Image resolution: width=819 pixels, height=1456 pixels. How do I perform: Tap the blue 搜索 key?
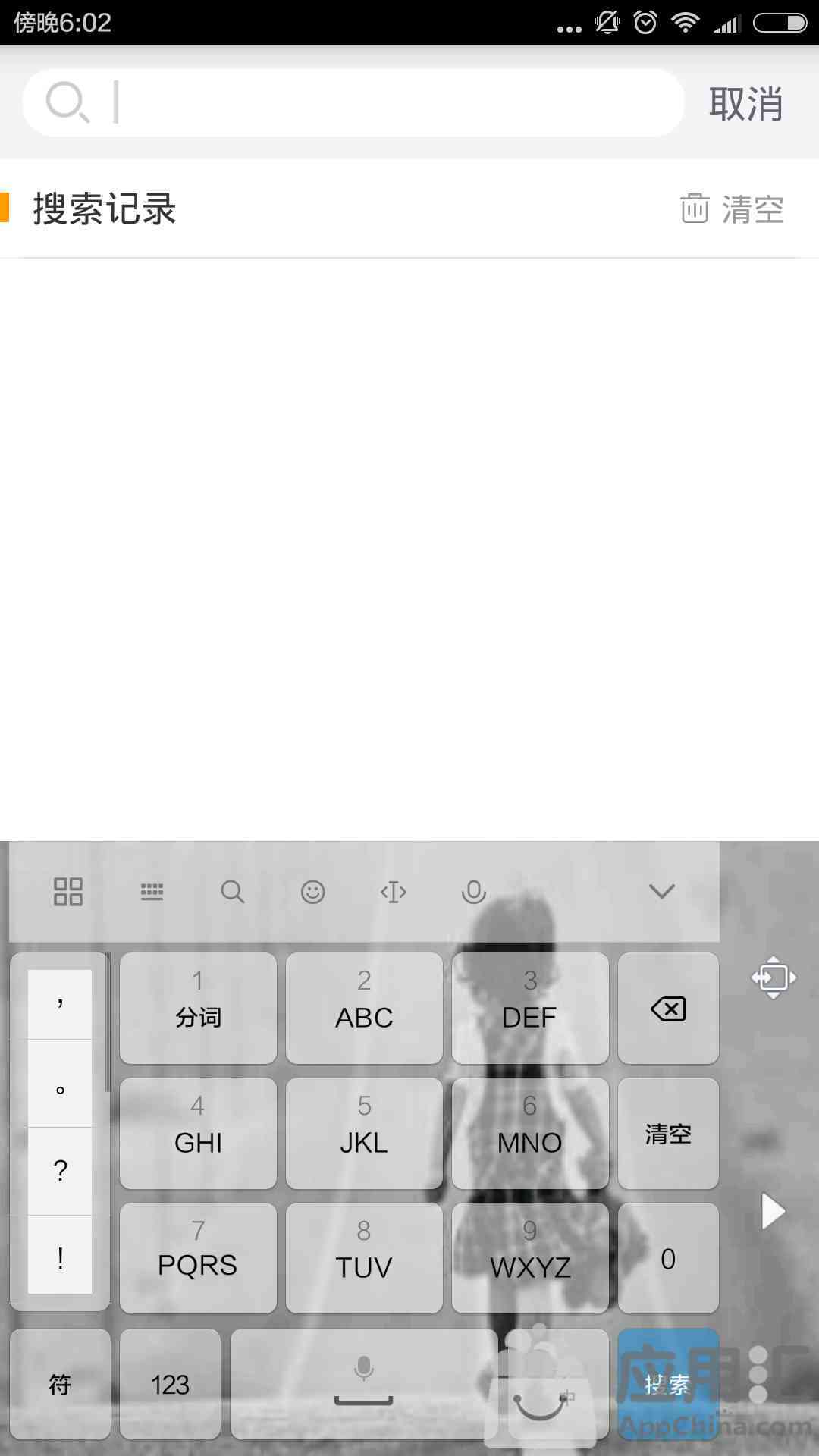point(667,1383)
